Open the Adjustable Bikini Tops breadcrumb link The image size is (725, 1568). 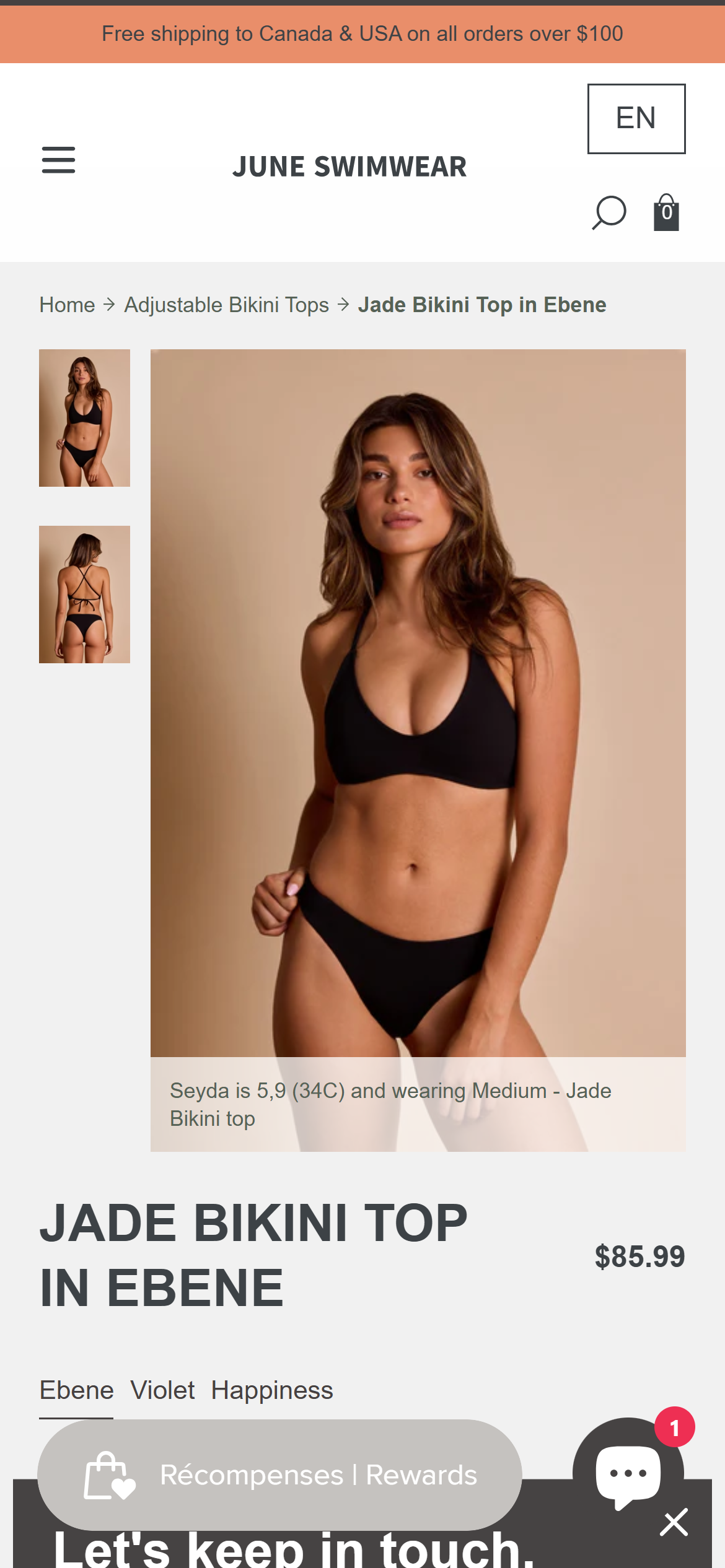(x=226, y=305)
